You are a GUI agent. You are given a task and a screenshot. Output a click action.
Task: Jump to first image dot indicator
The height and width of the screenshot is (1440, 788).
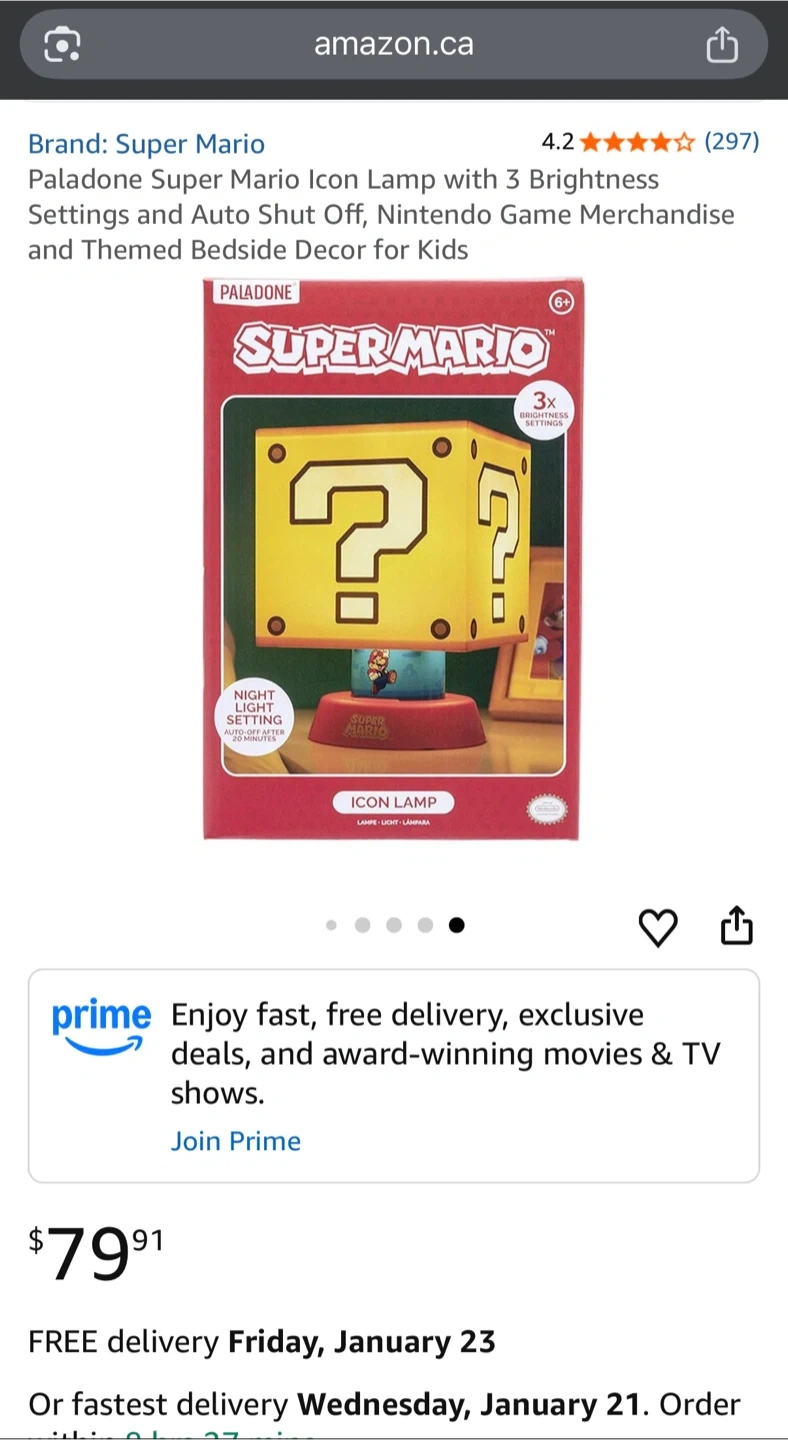tap(331, 925)
